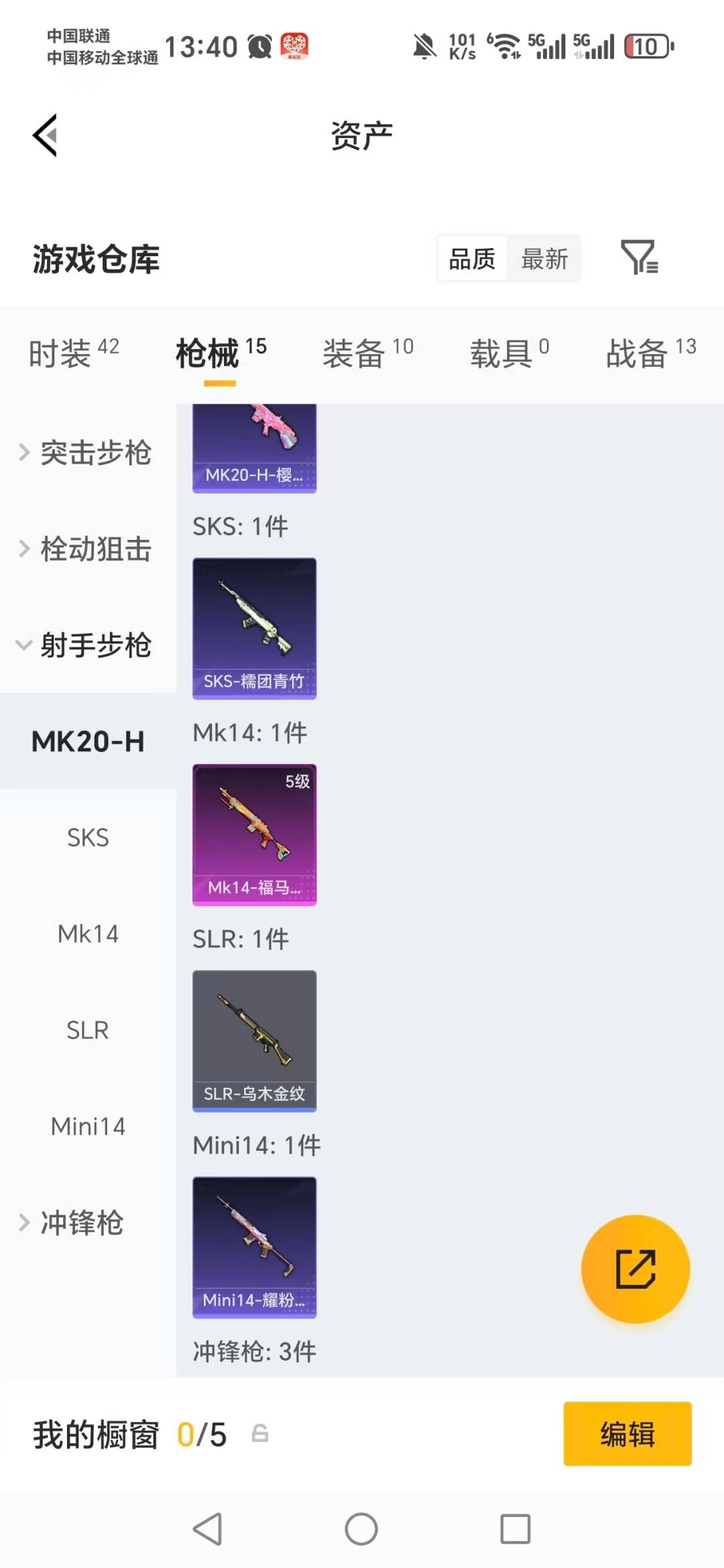Click the lock icon beside 我的橱窗
Viewport: 724px width, 1568px height.
(x=260, y=1433)
